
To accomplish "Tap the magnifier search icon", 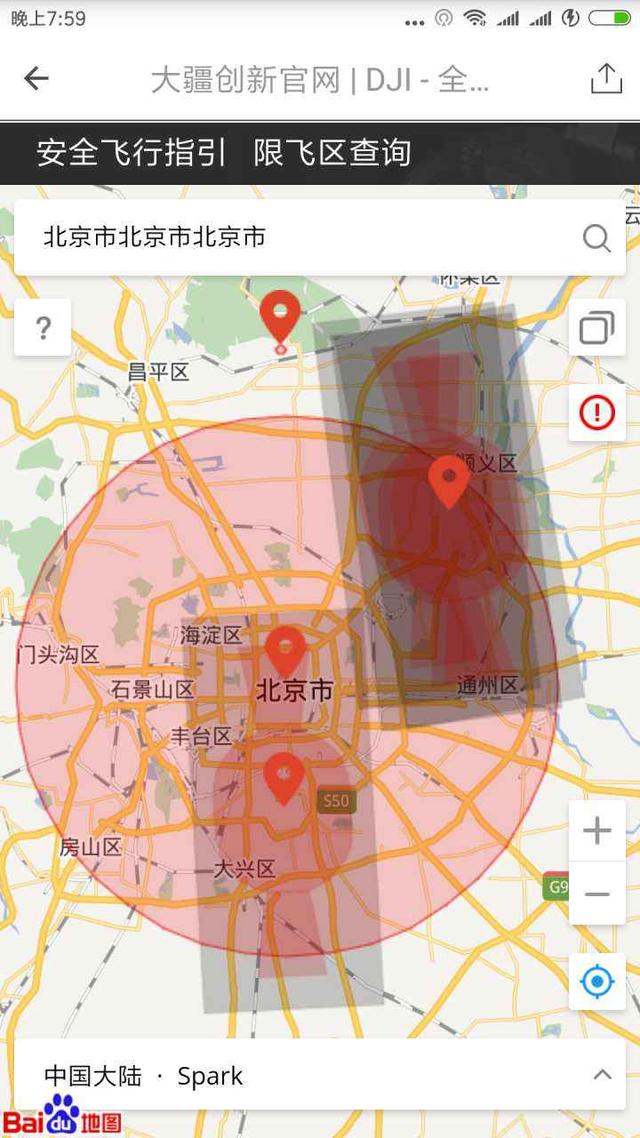I will (596, 237).
